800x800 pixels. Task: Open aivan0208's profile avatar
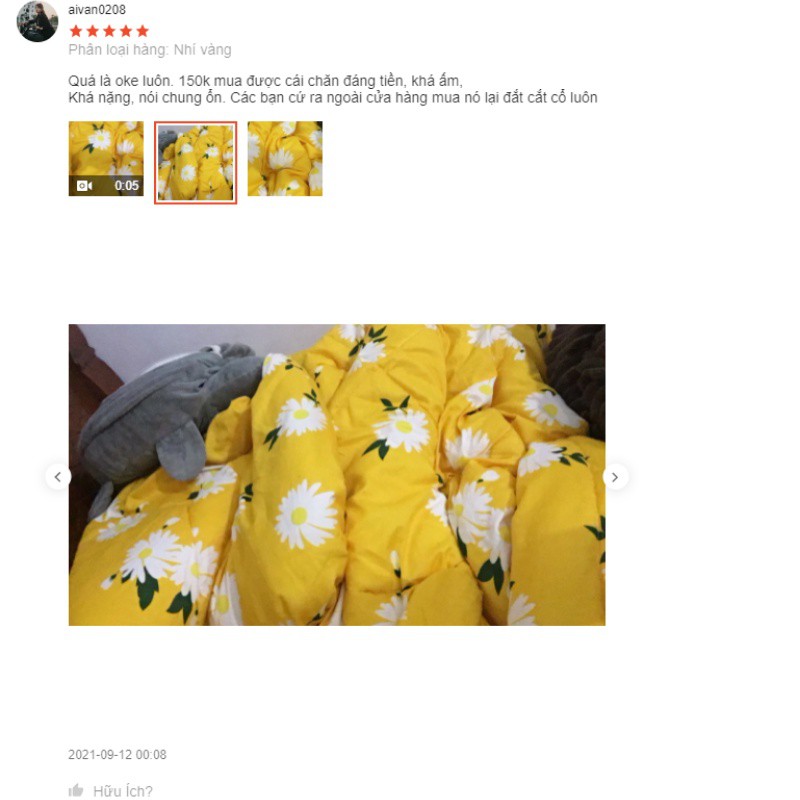(38, 22)
